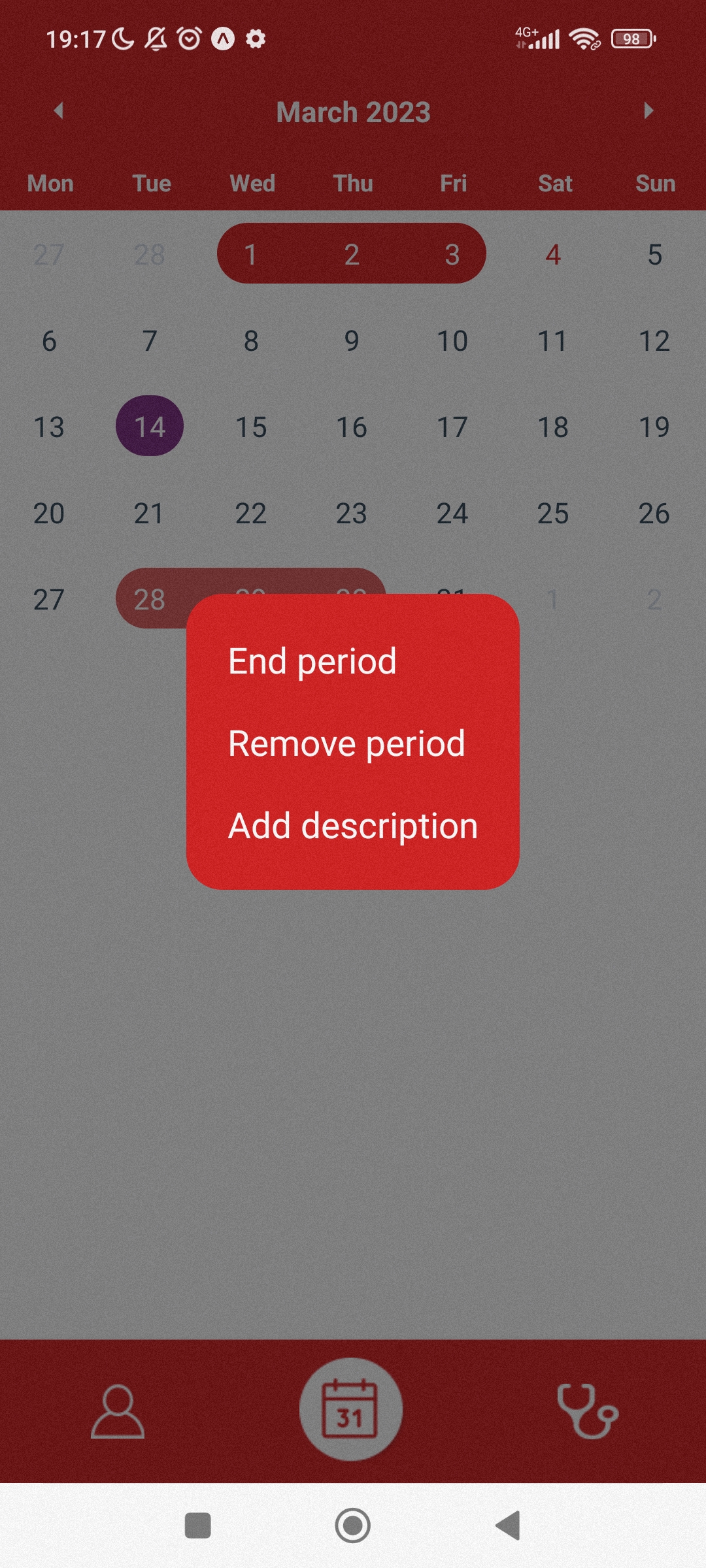Go to previous month with left arrow
Image resolution: width=706 pixels, height=1568 pixels.
point(58,111)
